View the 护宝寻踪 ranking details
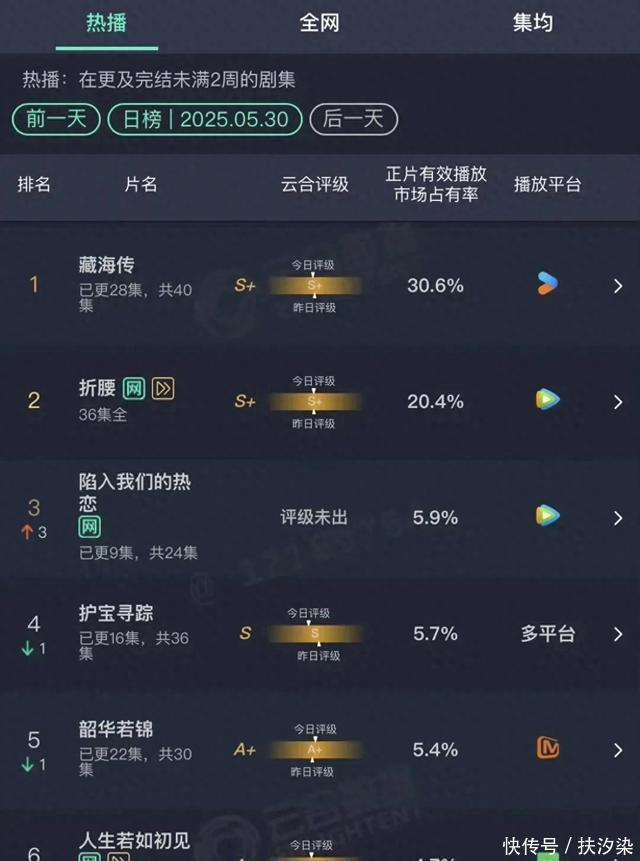Viewport: 640px width, 861px height. 617,634
